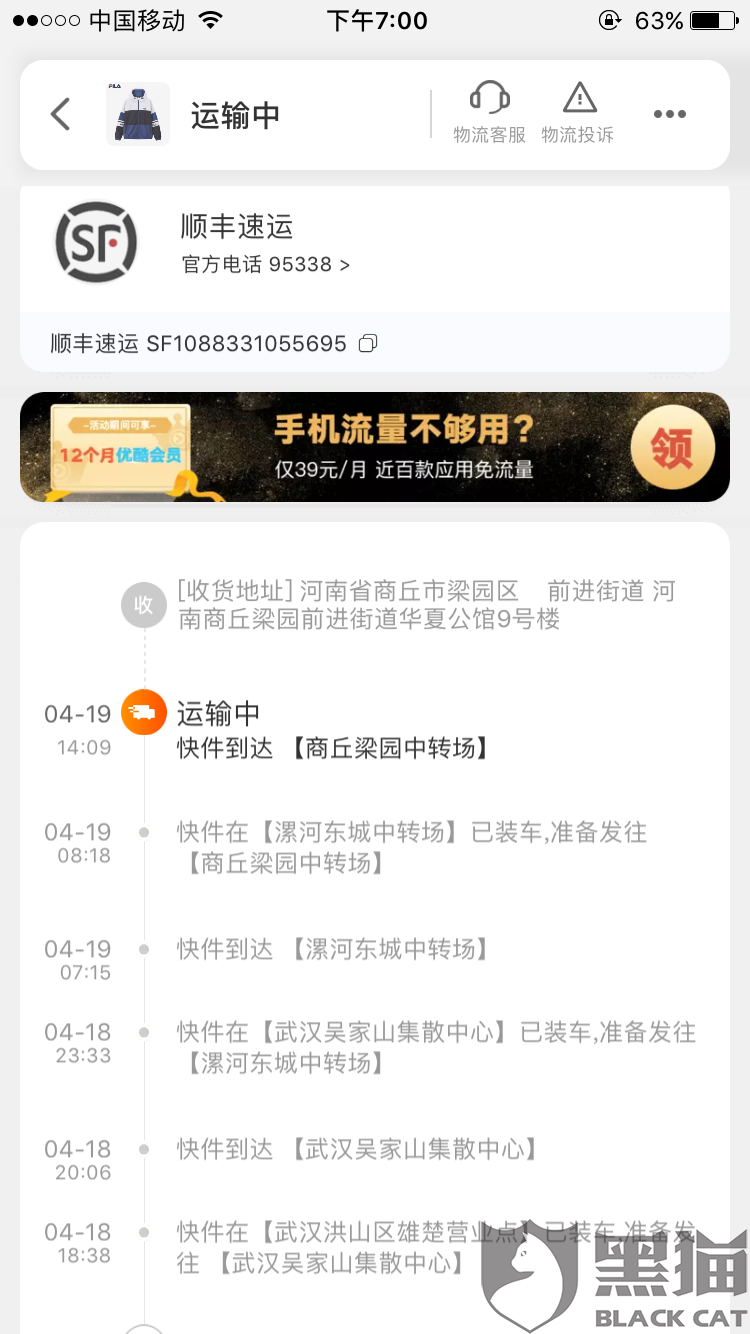Tap the 领 claim button
The width and height of the screenshot is (750, 1334).
pyautogui.click(x=672, y=448)
